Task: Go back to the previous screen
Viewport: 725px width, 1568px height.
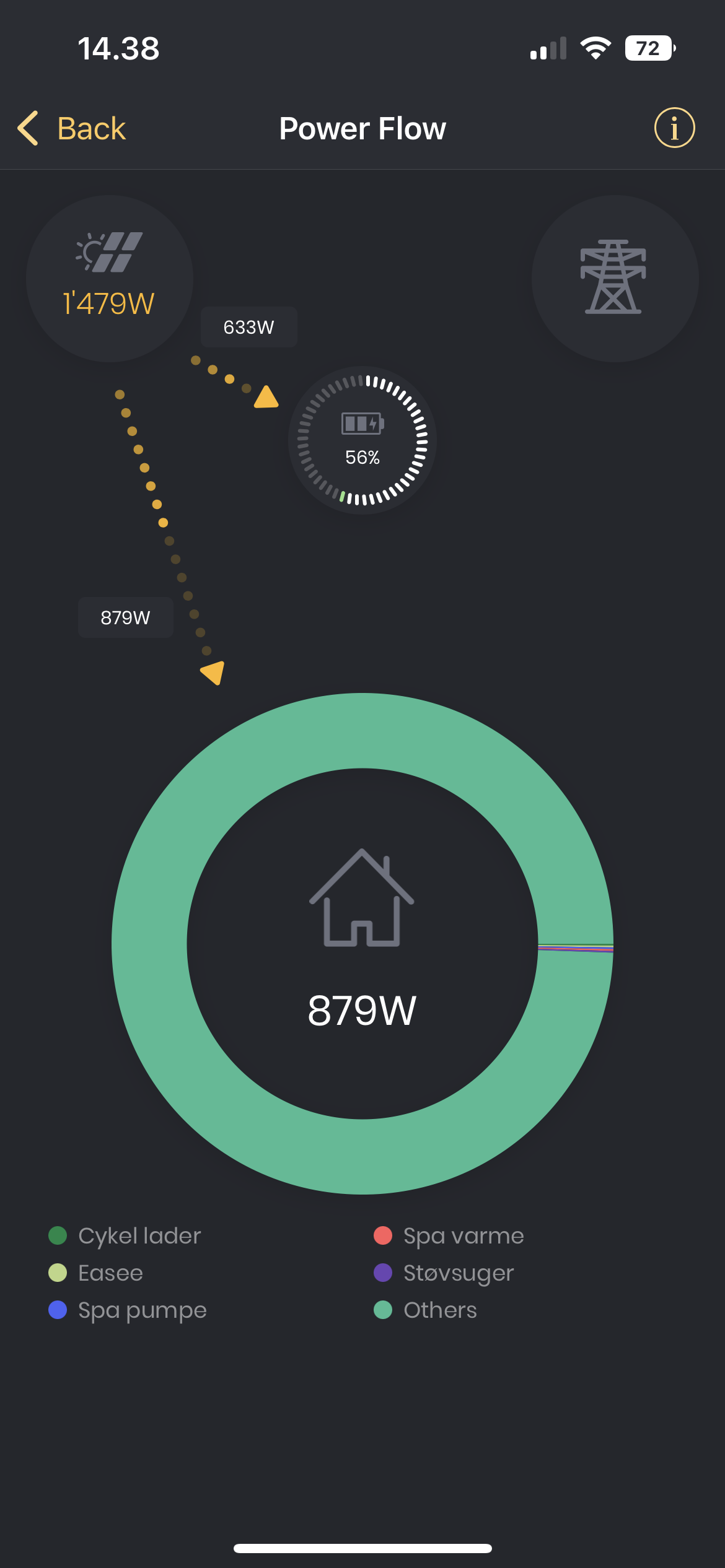Action: click(x=71, y=128)
